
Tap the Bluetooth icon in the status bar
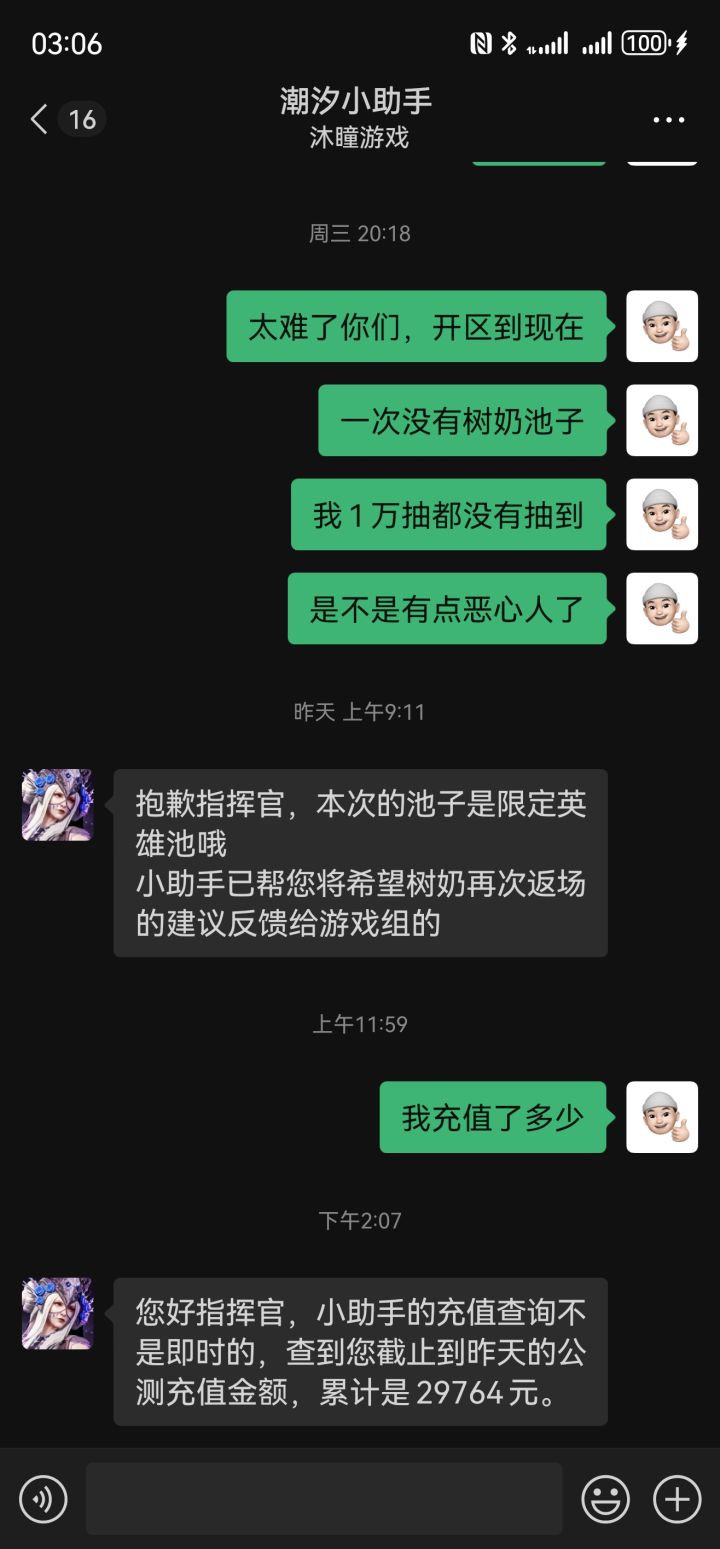pyautogui.click(x=511, y=42)
